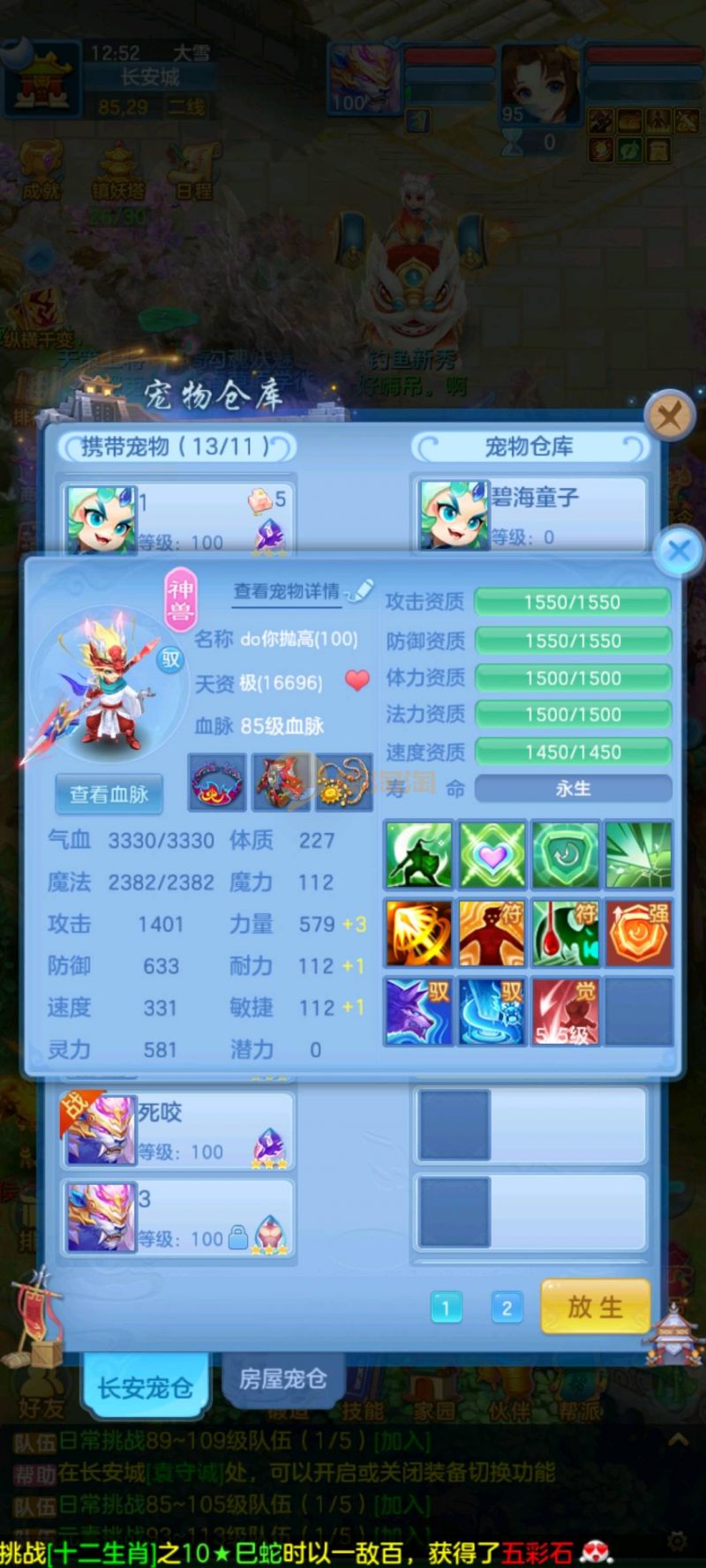This screenshot has height=1568, width=706.
Task: Tap the red heart favorite icon
Action: pyautogui.click(x=357, y=680)
